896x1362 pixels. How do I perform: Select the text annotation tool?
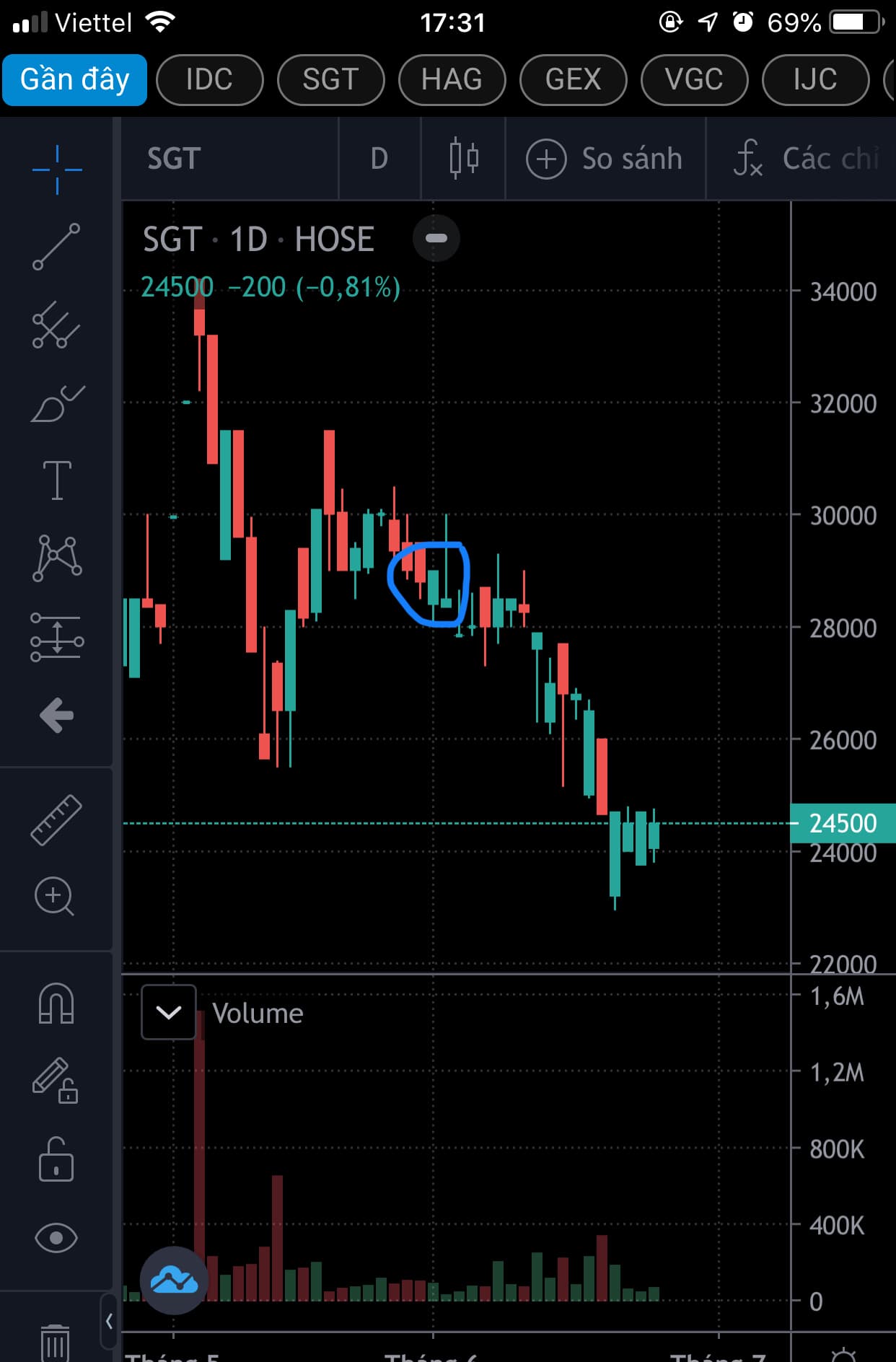pyautogui.click(x=57, y=480)
